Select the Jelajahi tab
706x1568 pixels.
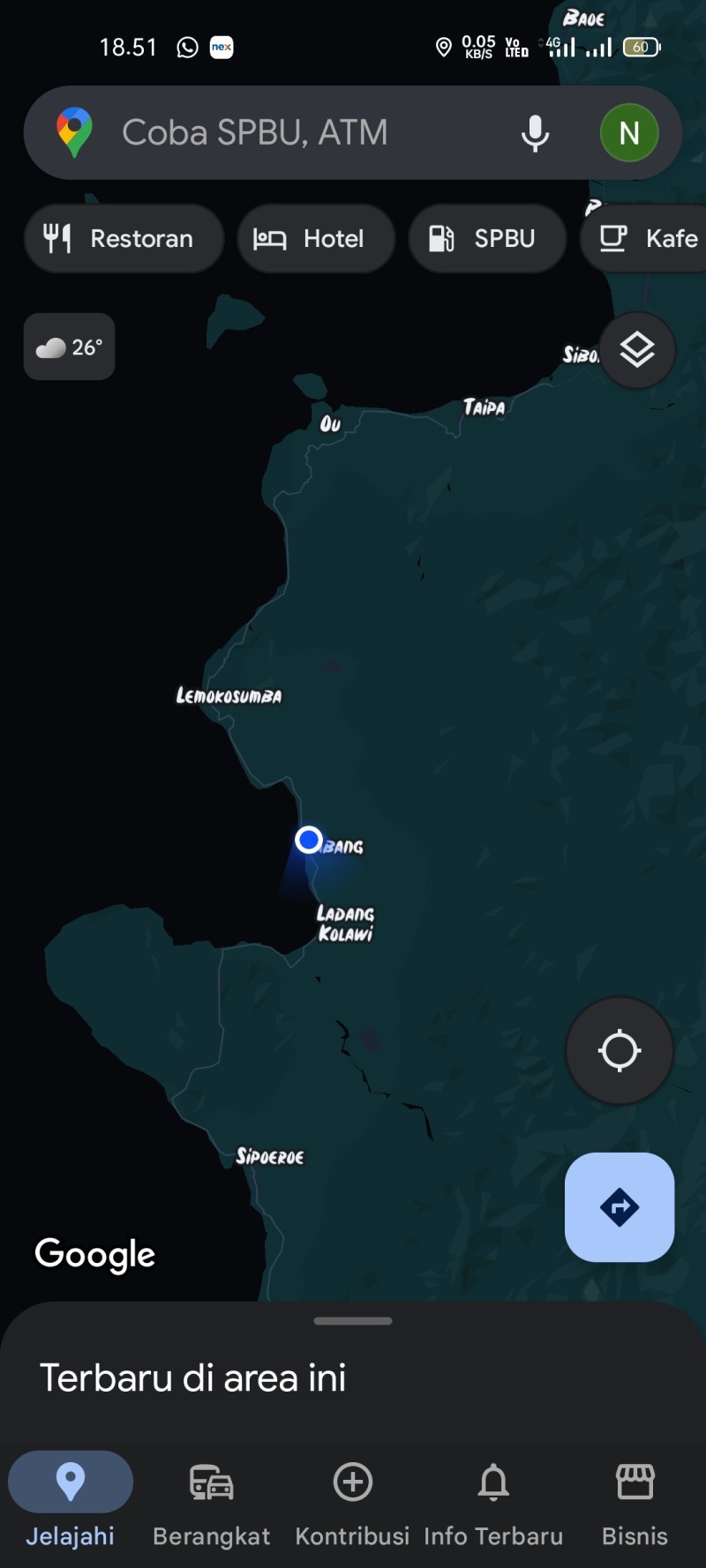(x=71, y=1501)
